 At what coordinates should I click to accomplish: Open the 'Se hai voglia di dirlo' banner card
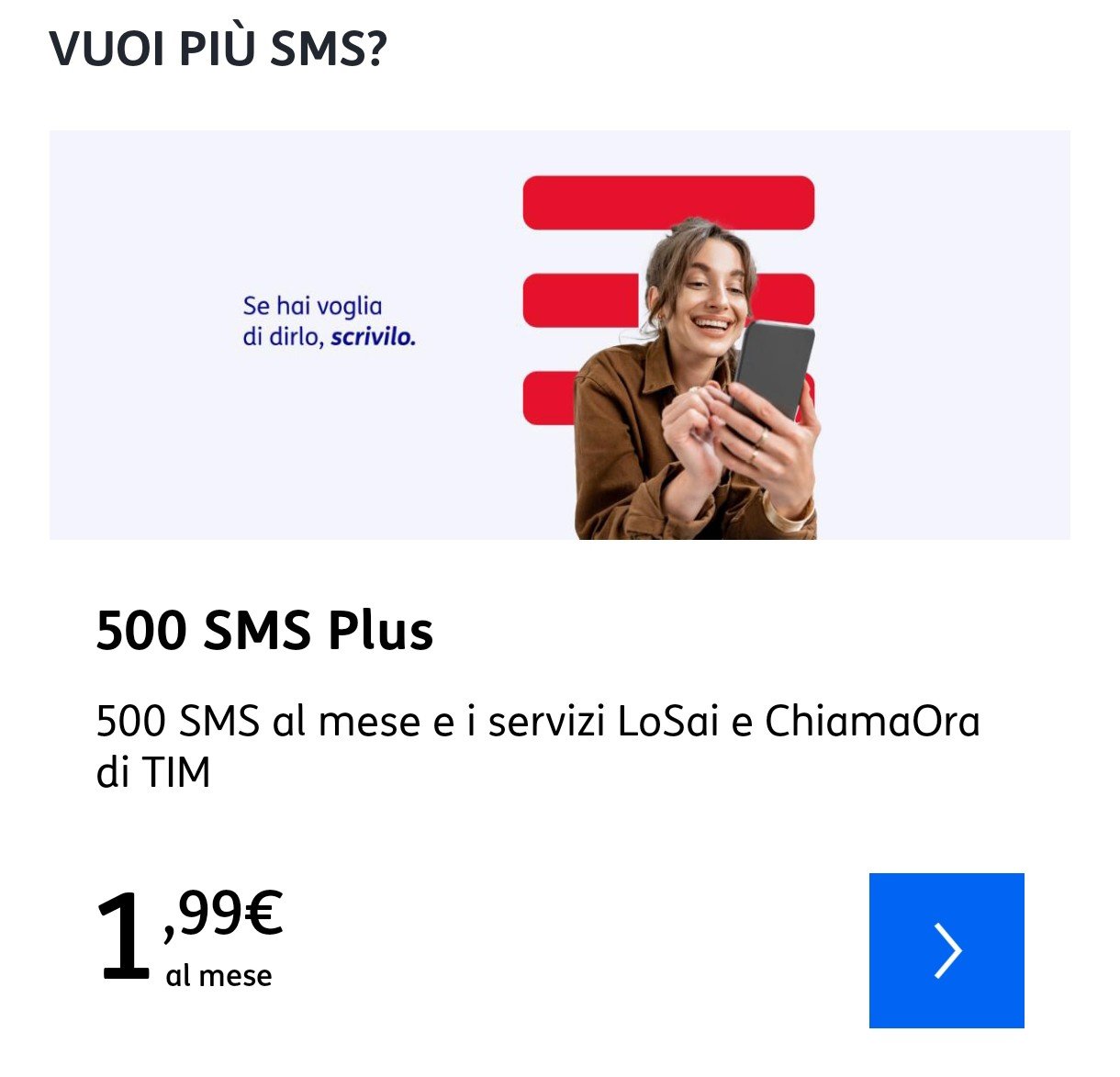[x=559, y=335]
